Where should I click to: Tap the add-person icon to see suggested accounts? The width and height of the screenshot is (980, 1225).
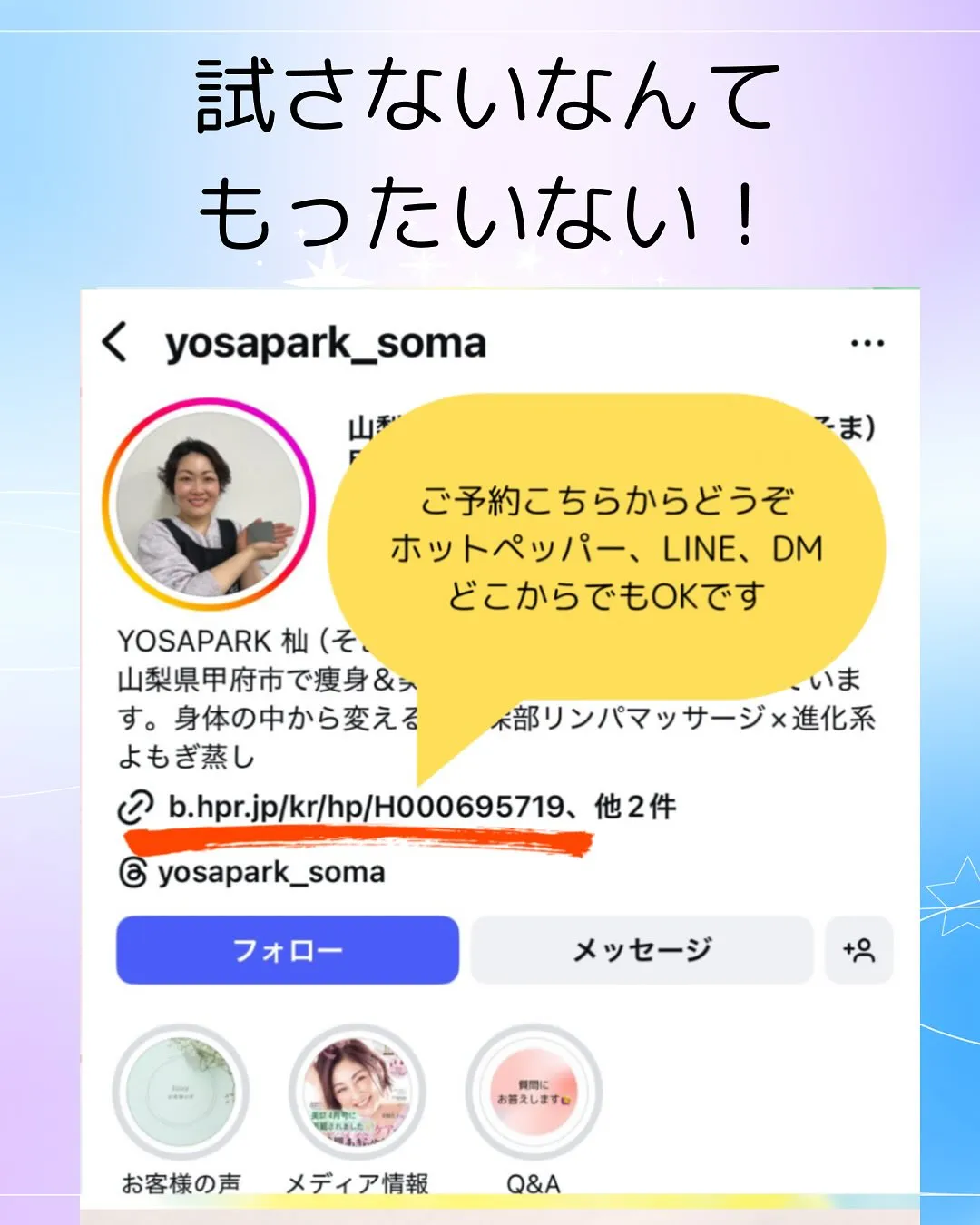coord(859,950)
